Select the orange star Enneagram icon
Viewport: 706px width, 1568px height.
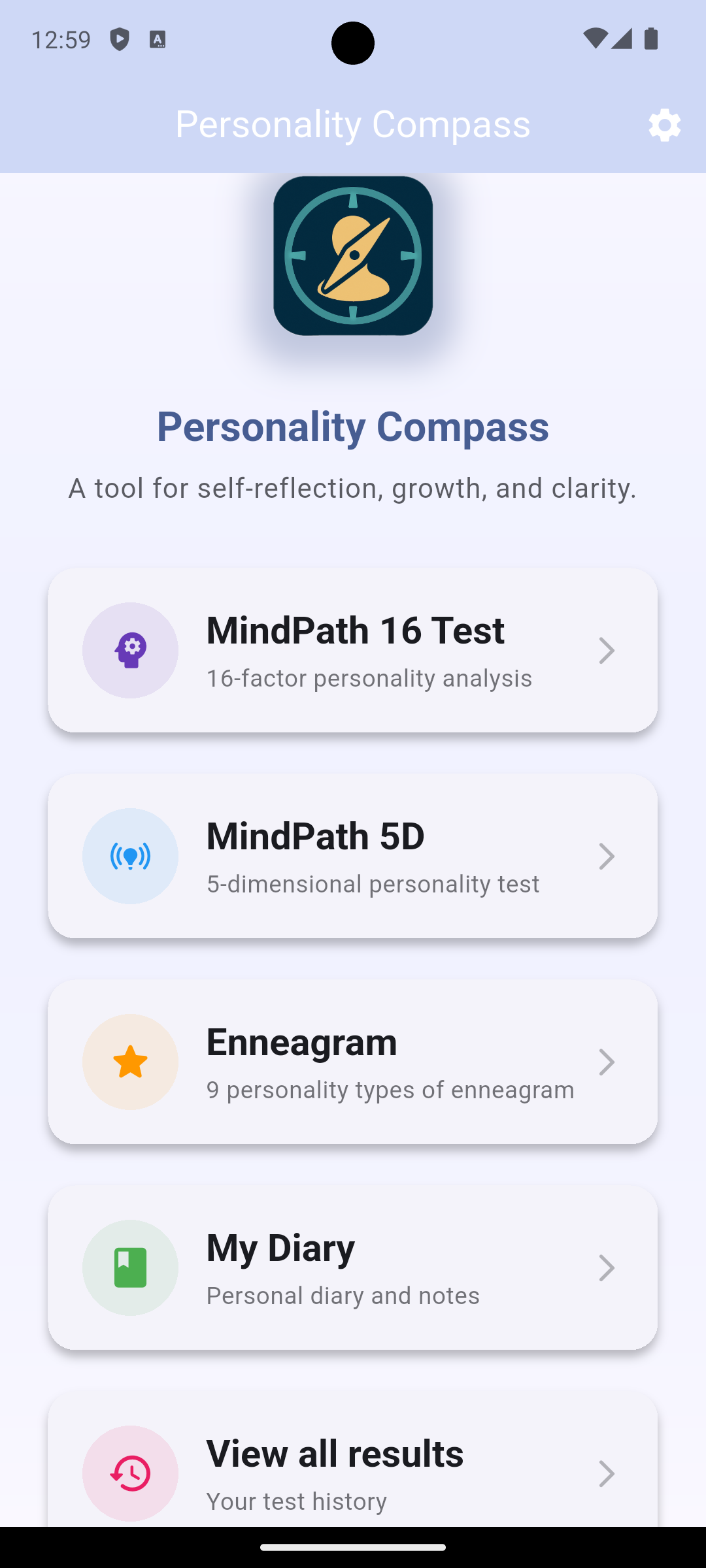[130, 1062]
